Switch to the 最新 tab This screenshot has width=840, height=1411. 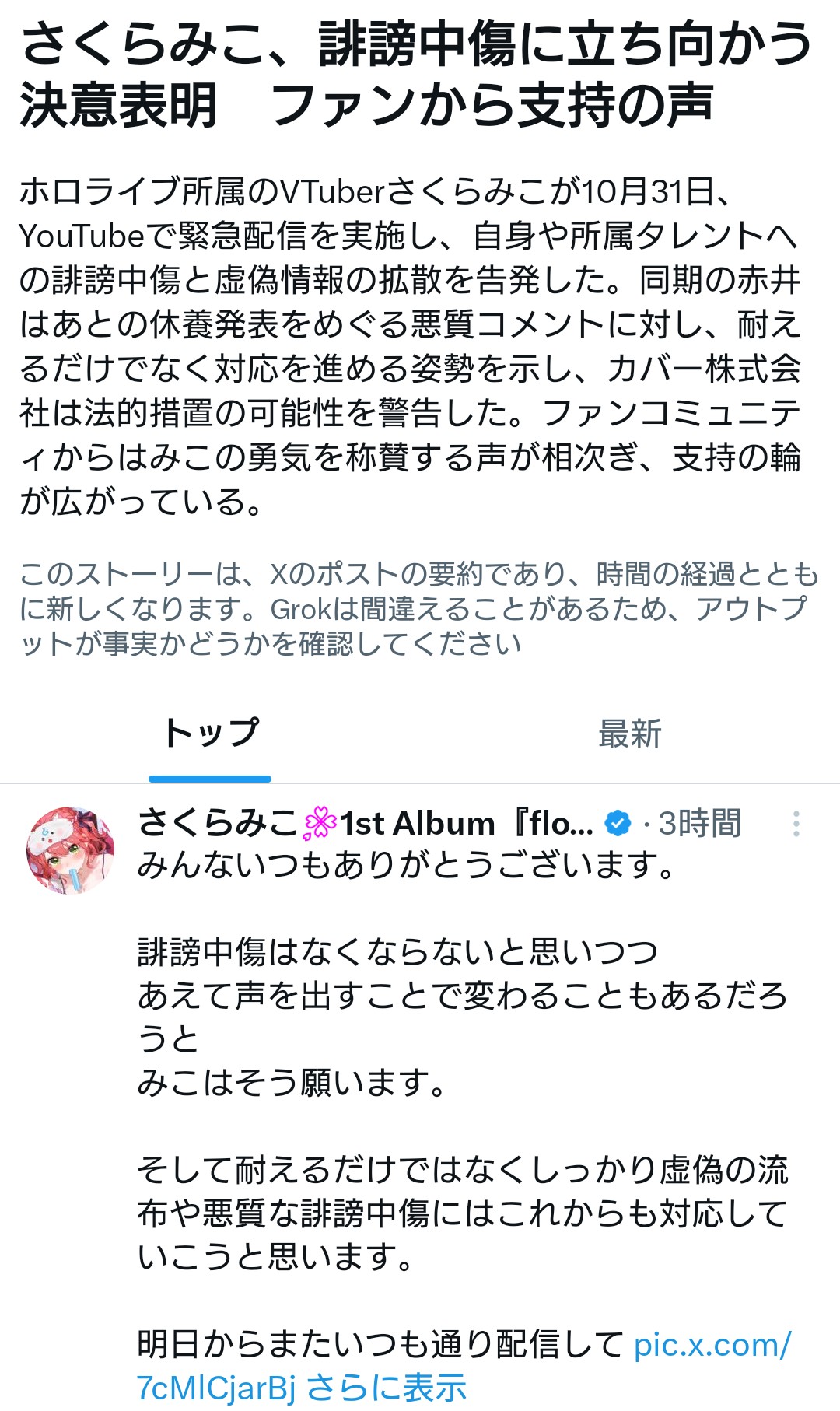(x=629, y=734)
